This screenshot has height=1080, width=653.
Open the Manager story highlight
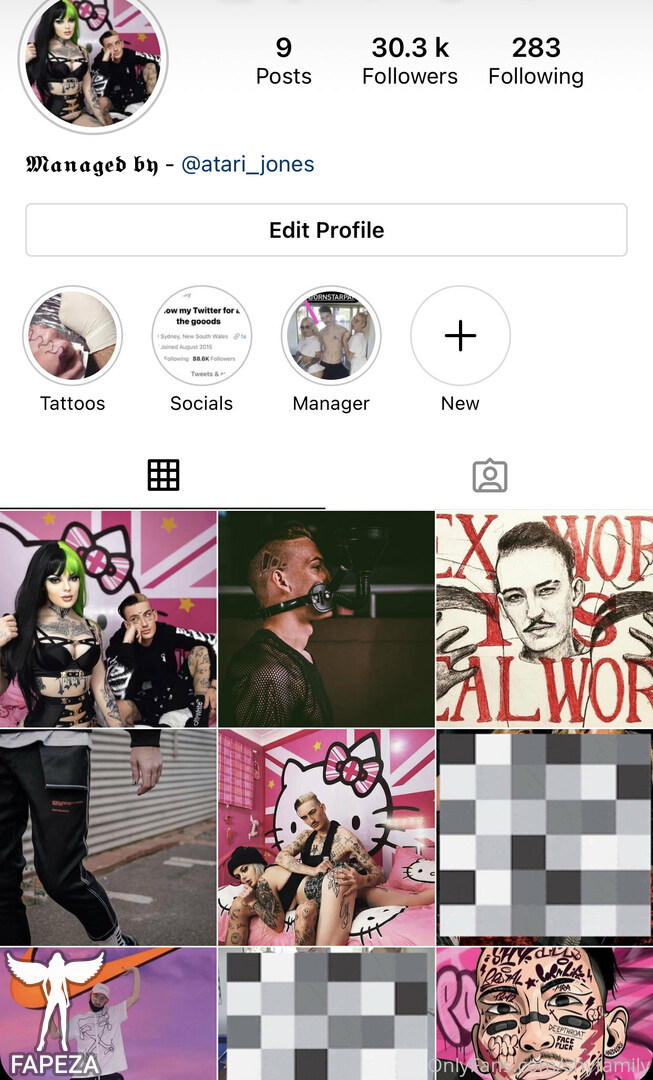click(331, 335)
